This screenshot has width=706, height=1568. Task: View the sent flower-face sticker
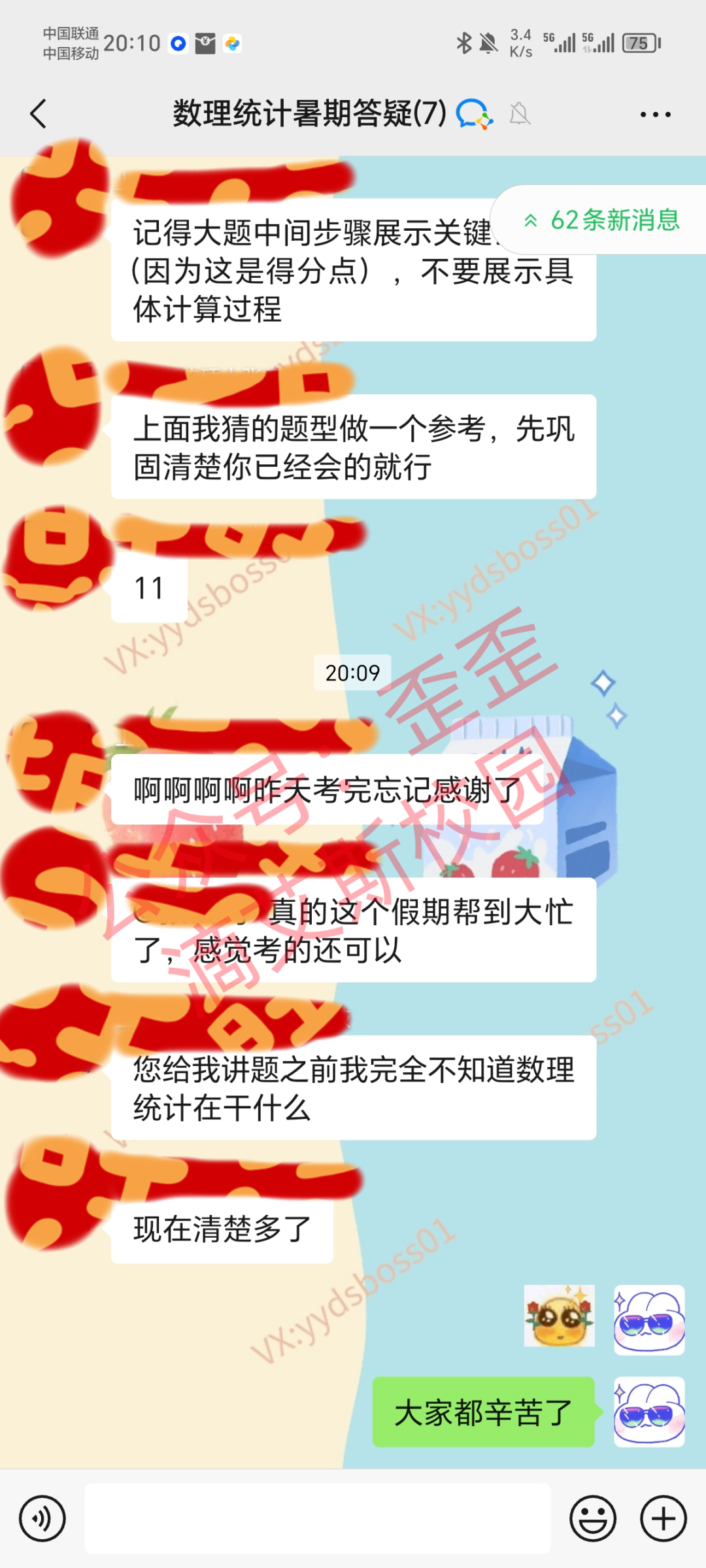pyautogui.click(x=560, y=1316)
